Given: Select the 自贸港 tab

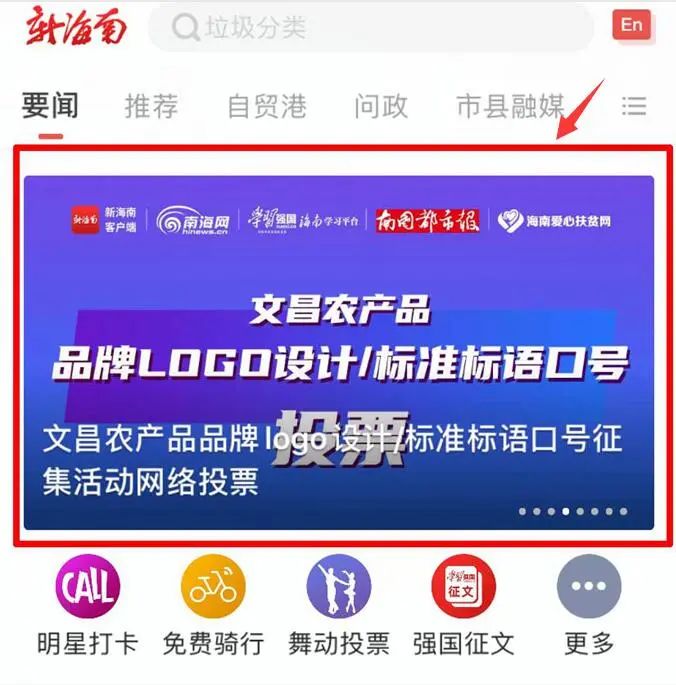Looking at the screenshot, I should (x=266, y=105).
